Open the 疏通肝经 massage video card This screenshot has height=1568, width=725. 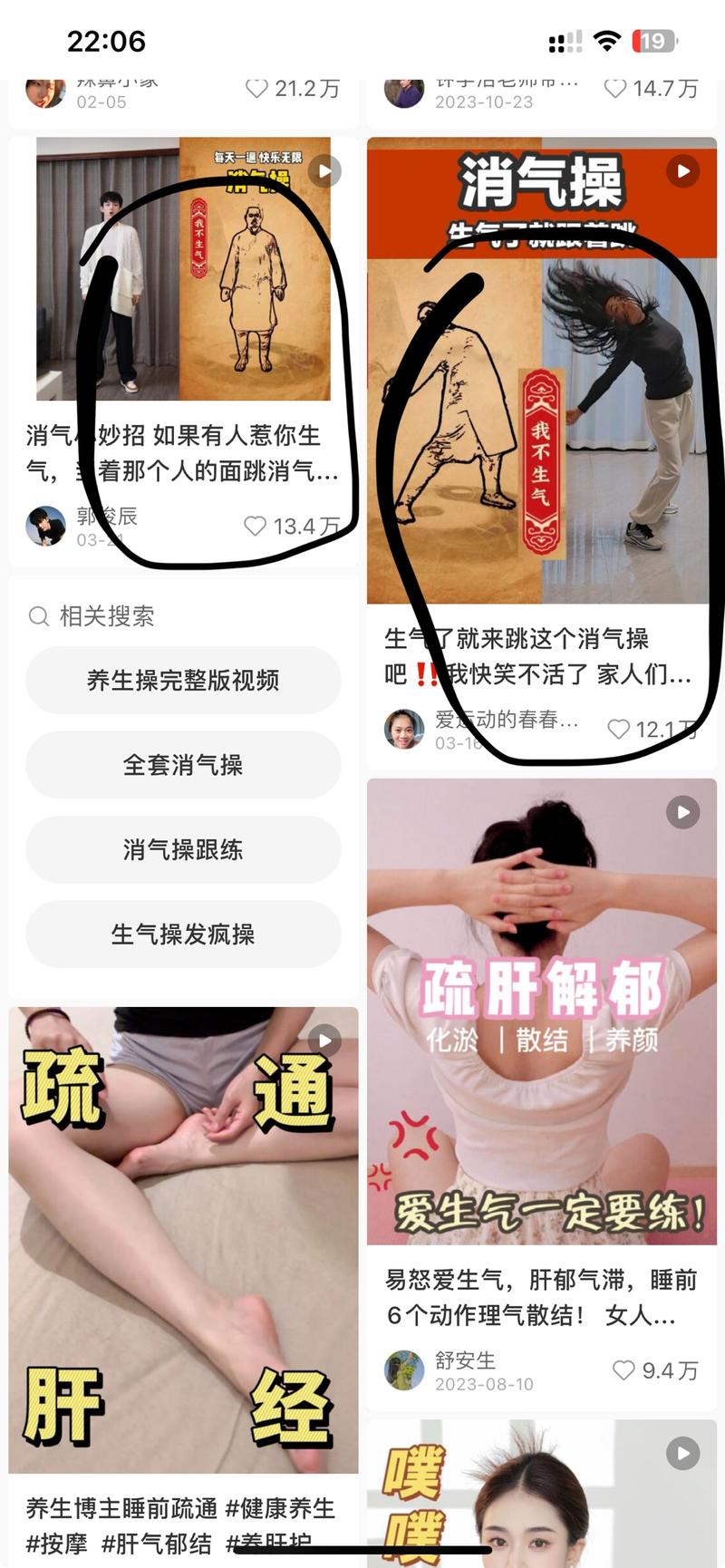click(x=183, y=1237)
